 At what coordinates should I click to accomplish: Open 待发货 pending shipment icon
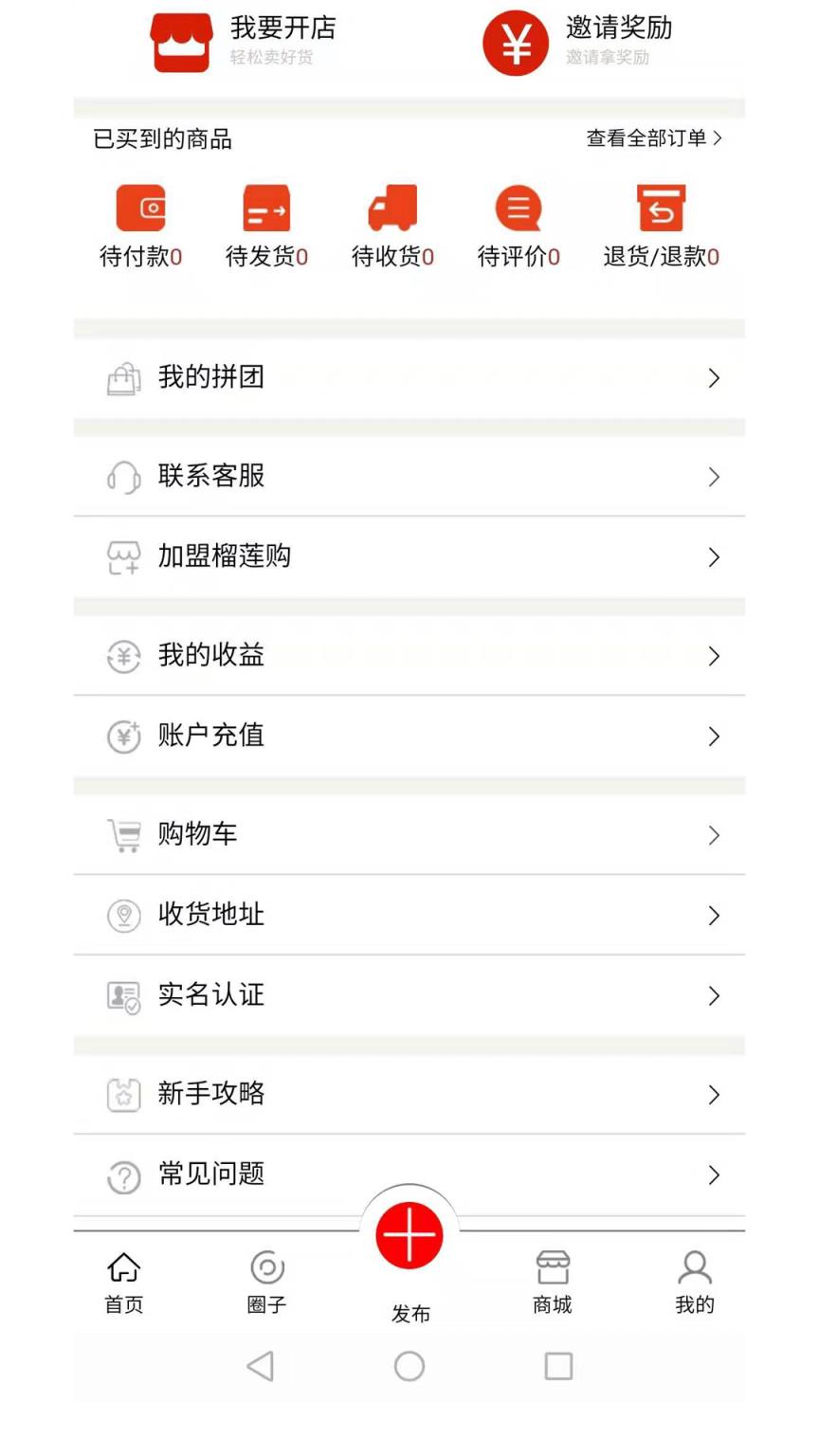tap(266, 209)
